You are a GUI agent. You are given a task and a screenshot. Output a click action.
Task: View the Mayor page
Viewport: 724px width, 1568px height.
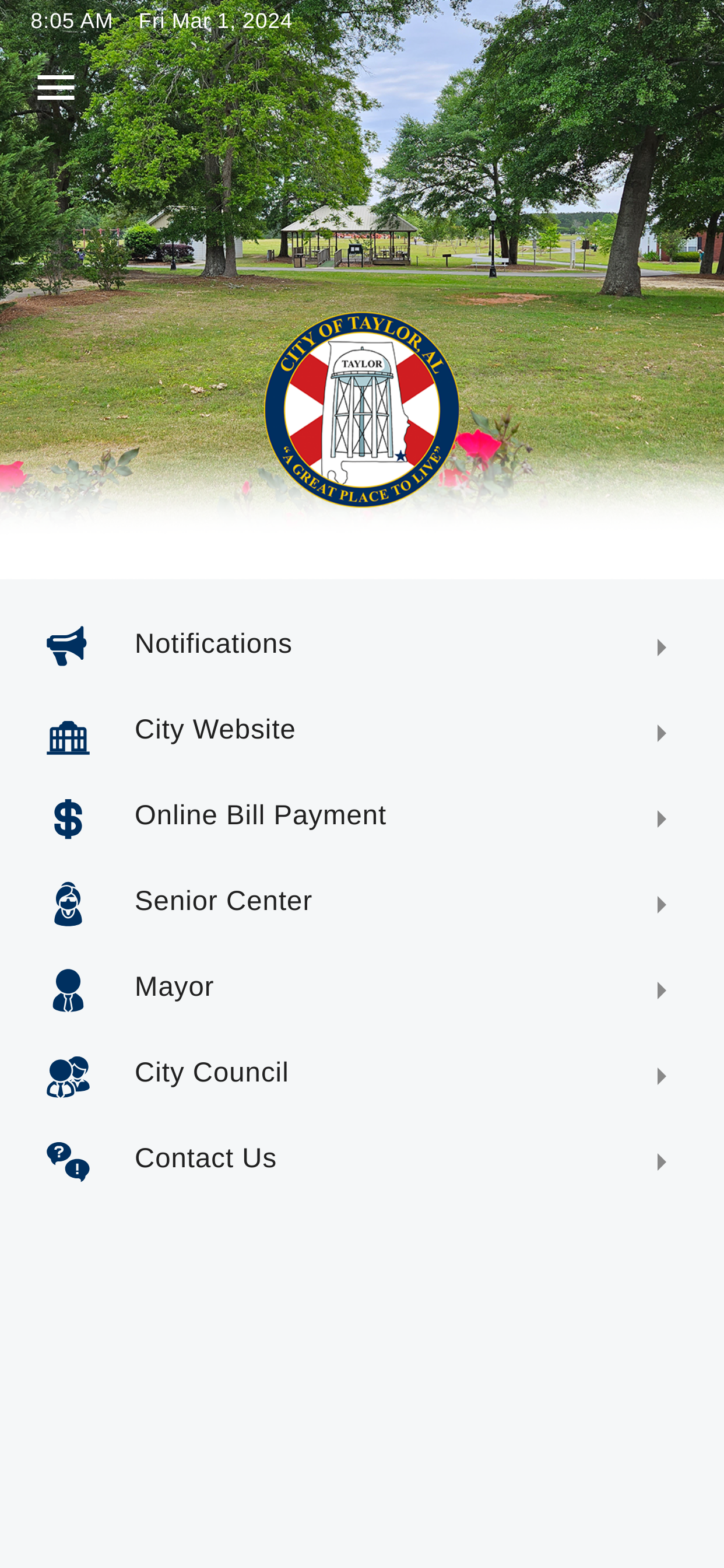361,989
